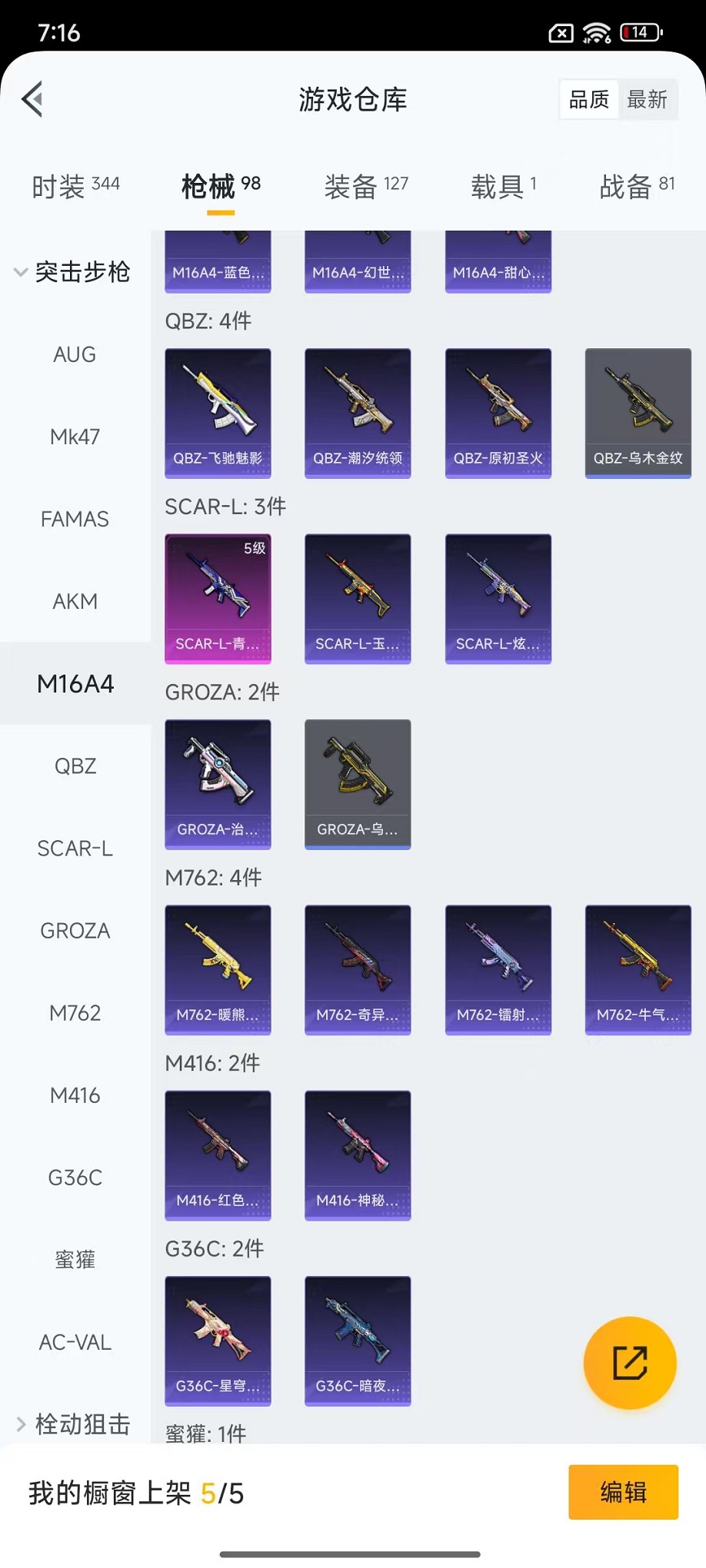Jump to M416 in the sidebar
The width and height of the screenshot is (706, 1568).
(75, 1095)
